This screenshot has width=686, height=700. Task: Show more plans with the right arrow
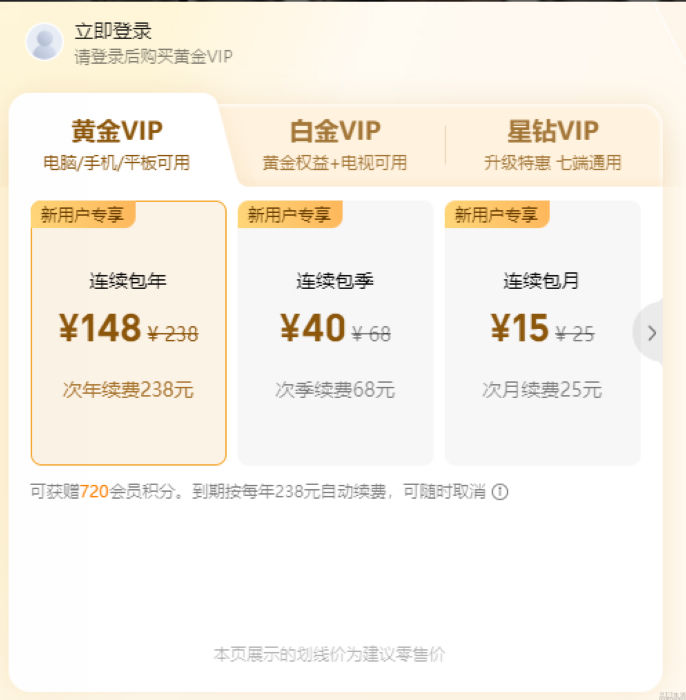pos(652,333)
